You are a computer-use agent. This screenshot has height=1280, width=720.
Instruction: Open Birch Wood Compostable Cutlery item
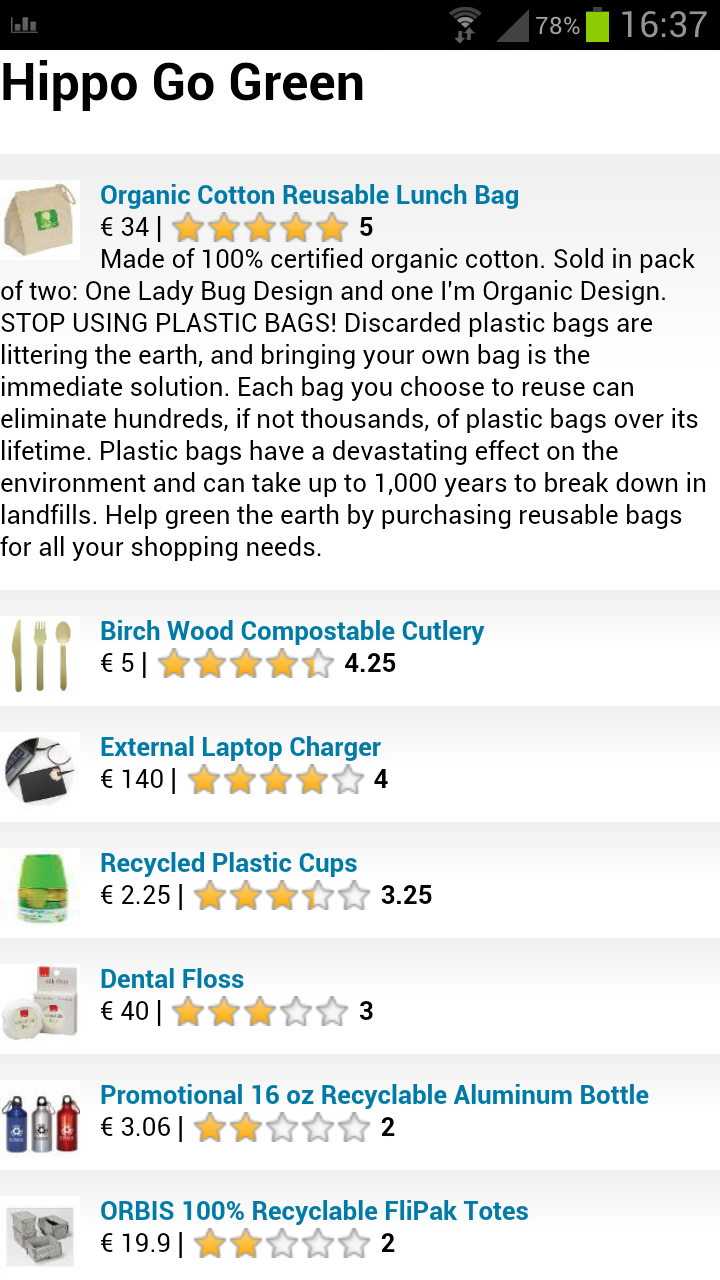291,631
